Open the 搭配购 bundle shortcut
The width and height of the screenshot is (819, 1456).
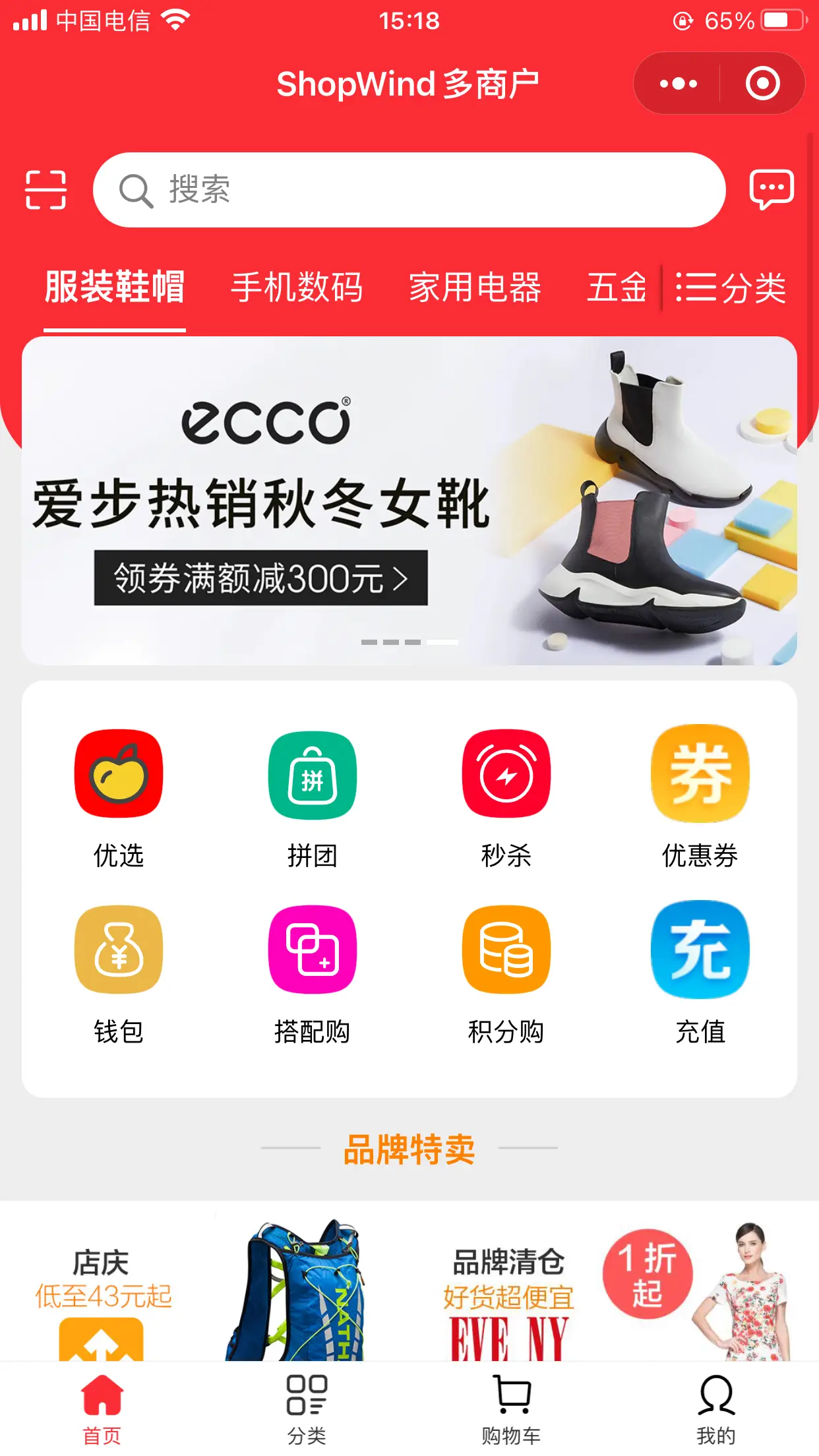pyautogui.click(x=312, y=973)
